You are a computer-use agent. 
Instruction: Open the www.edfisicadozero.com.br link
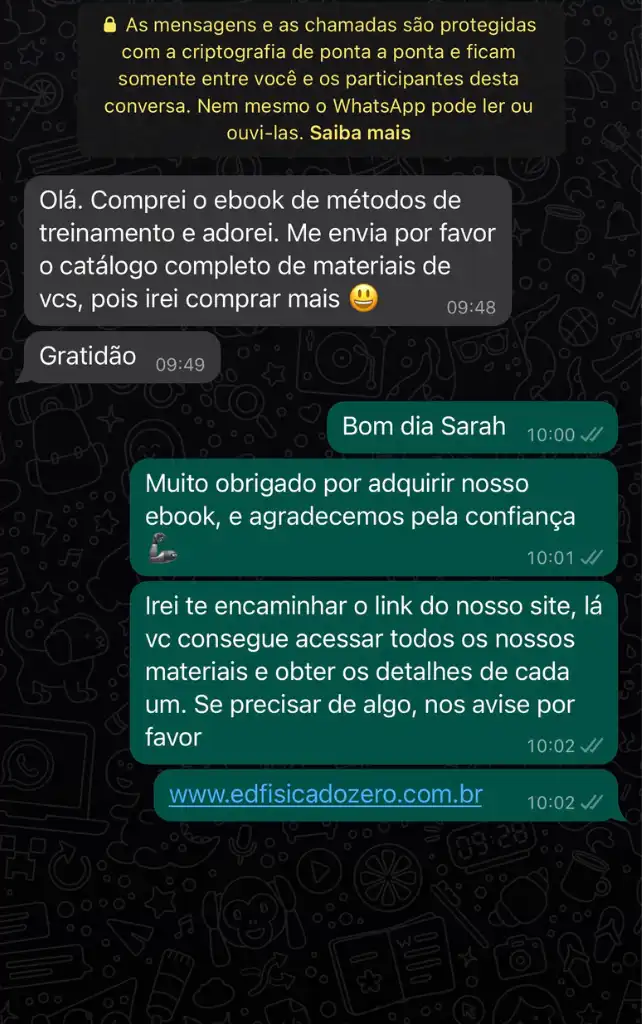point(325,795)
